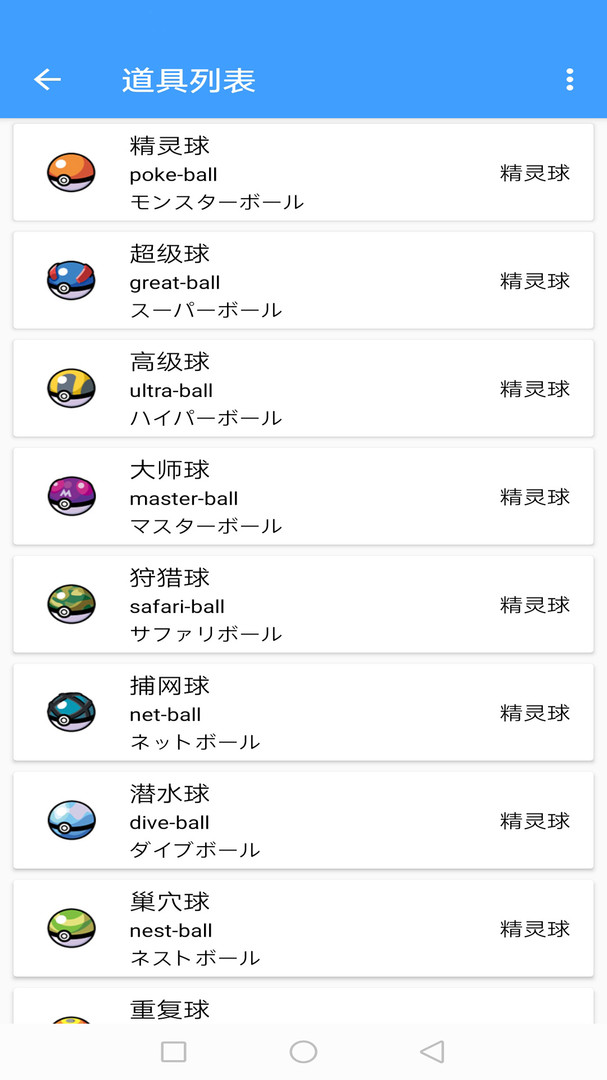607x1080 pixels.
Task: Select the 潜水球 dive-ball entry
Action: [x=303, y=821]
